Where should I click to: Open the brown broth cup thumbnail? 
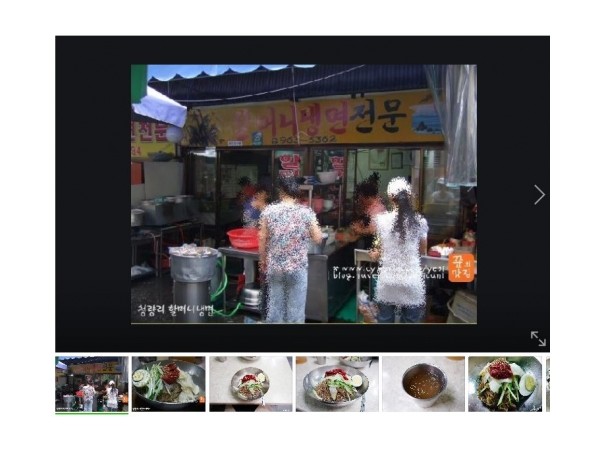[423, 384]
